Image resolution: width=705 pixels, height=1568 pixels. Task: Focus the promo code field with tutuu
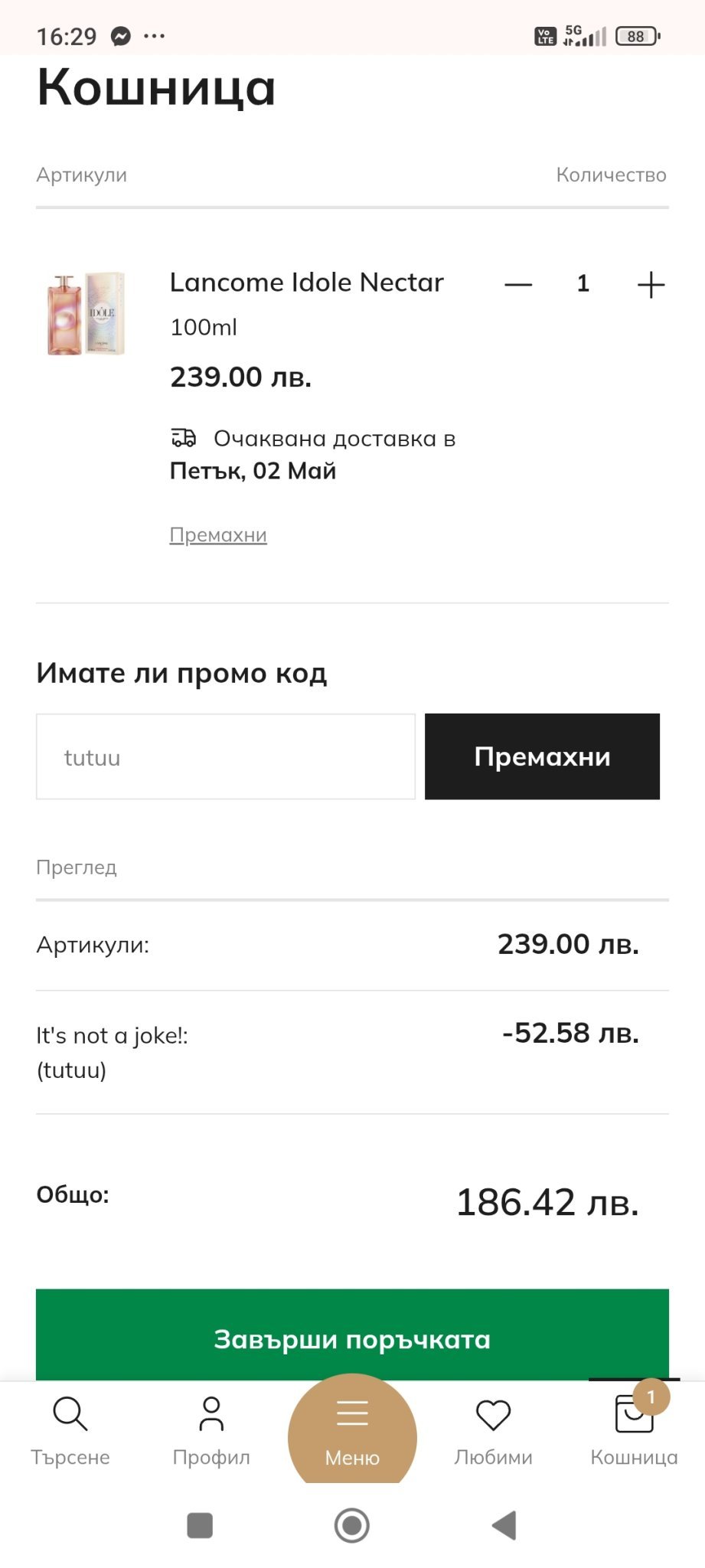pyautogui.click(x=226, y=757)
